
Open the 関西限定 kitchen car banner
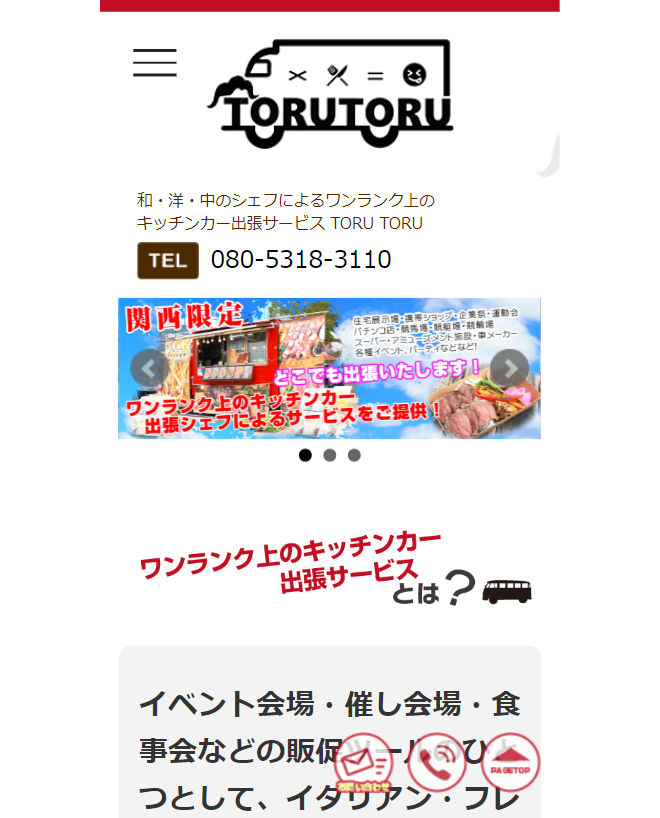(x=330, y=369)
